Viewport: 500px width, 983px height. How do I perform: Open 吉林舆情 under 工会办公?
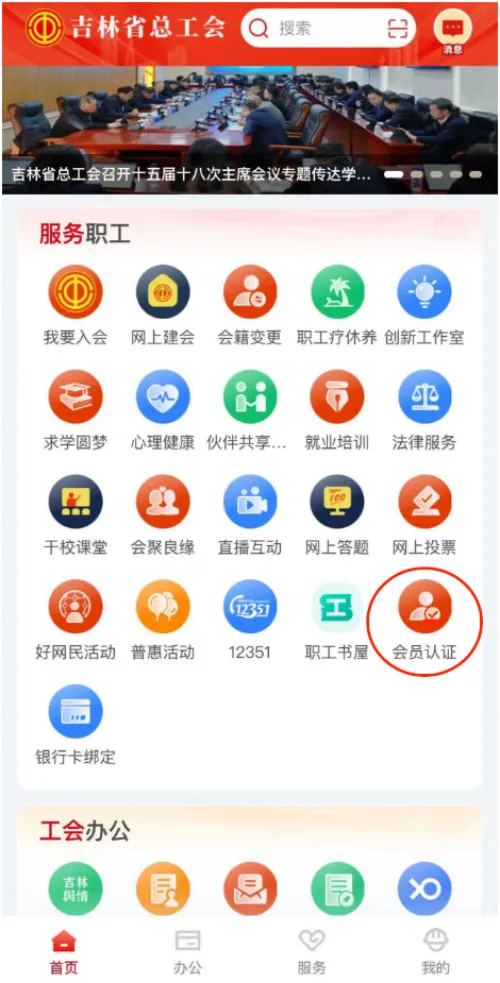pyautogui.click(x=75, y=888)
